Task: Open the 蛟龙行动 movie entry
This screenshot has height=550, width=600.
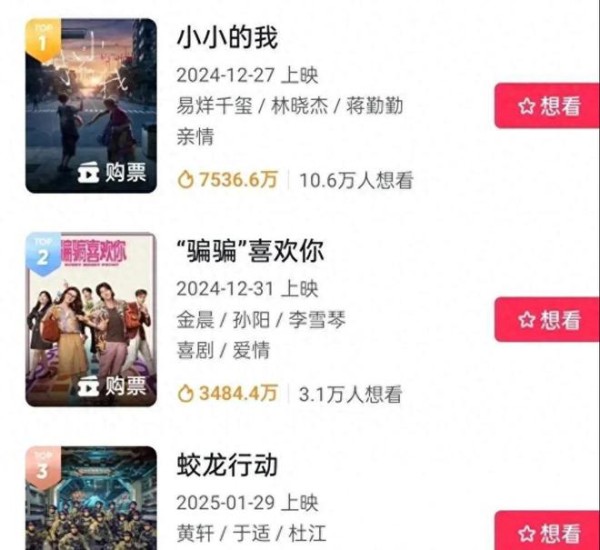Action: click(226, 465)
